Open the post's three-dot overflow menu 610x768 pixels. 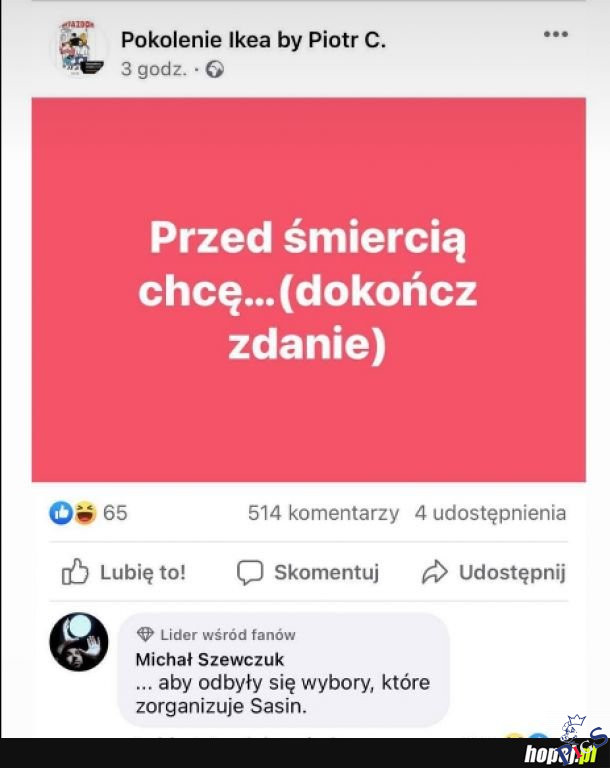(x=555, y=35)
